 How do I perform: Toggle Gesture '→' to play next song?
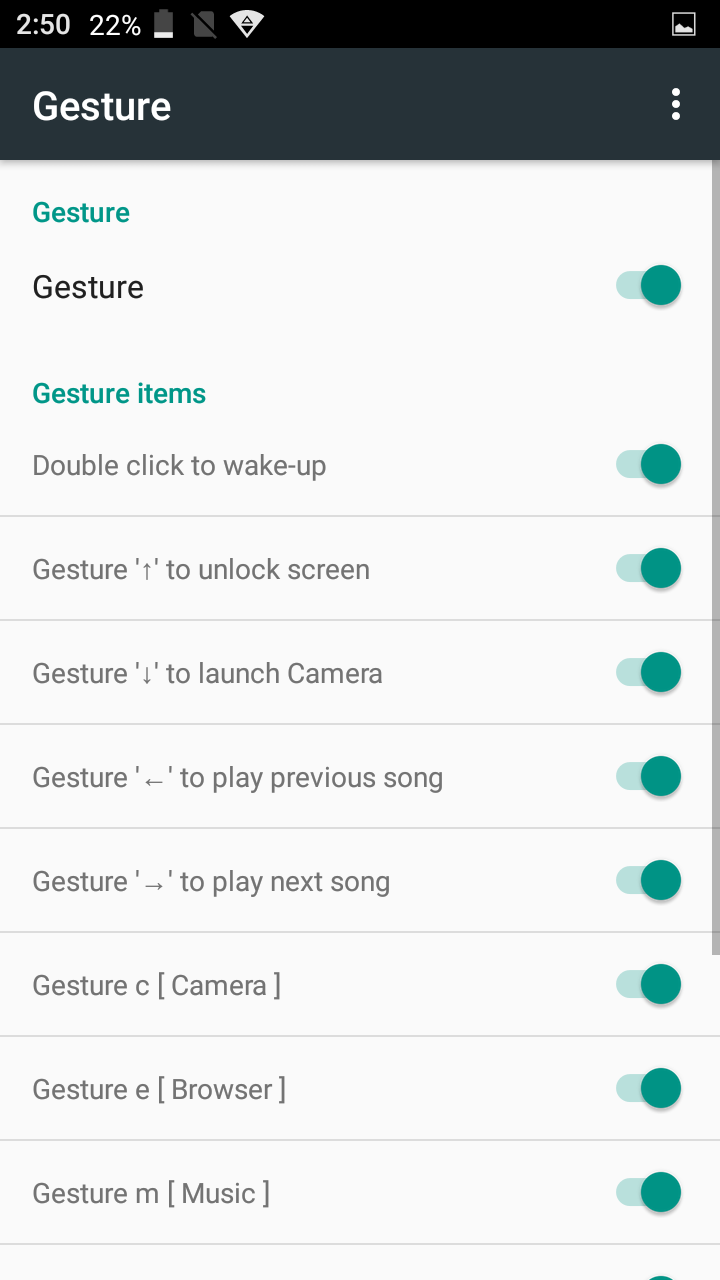pyautogui.click(x=649, y=881)
